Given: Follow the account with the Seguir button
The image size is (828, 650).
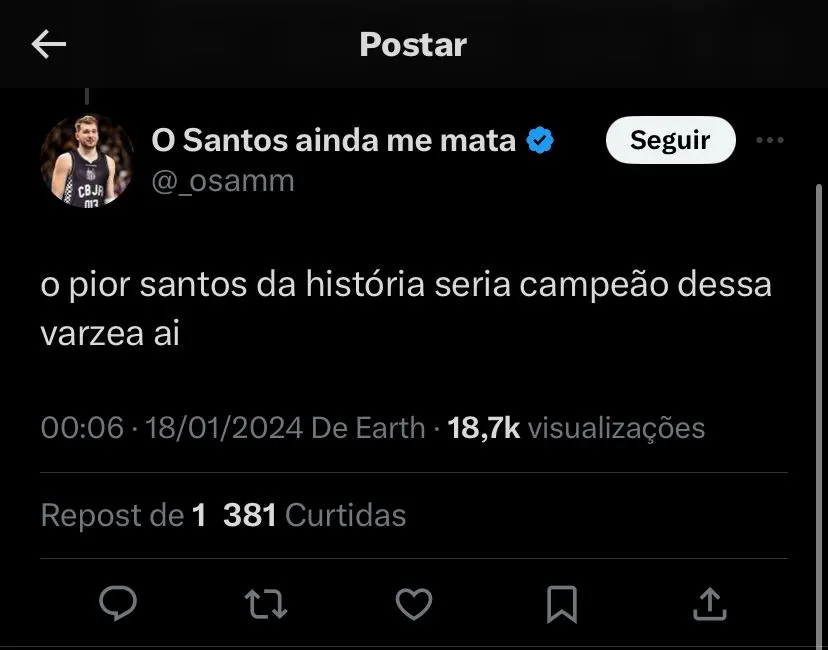Looking at the screenshot, I should [x=670, y=141].
